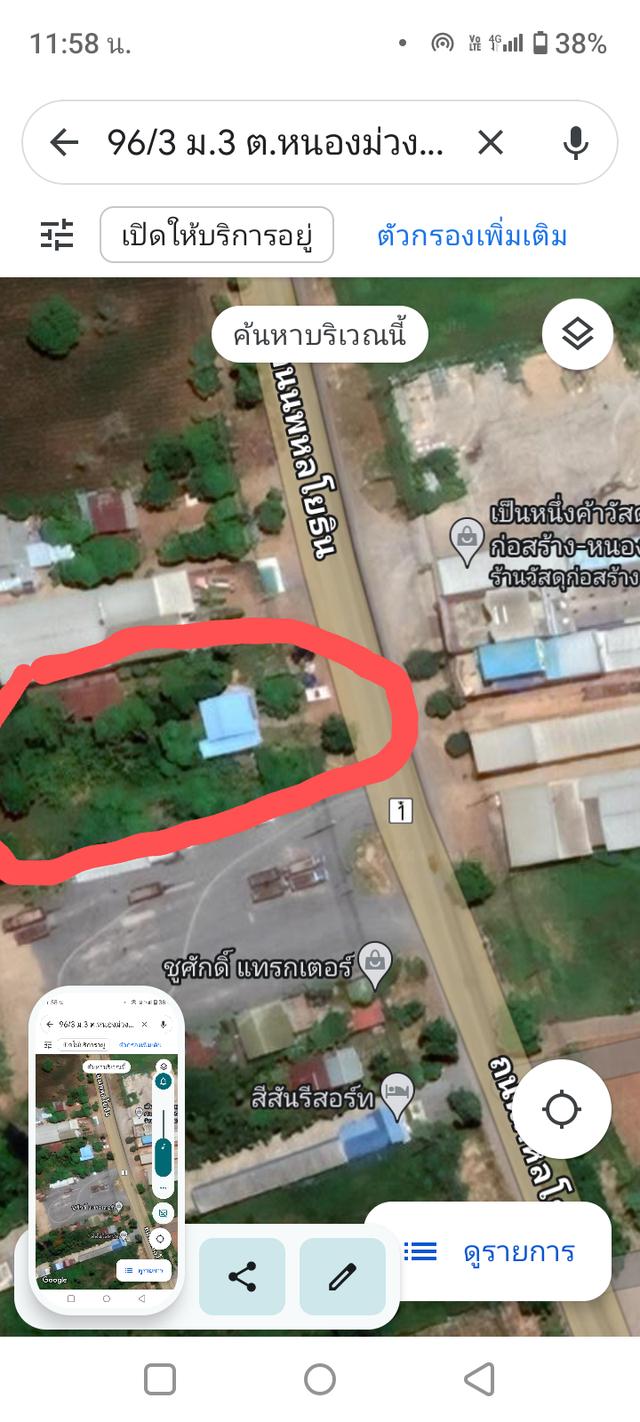Viewport: 640px width, 1422px height.
Task: Toggle the เปิดให้บริการอยู่ filter chip
Action: tap(217, 235)
